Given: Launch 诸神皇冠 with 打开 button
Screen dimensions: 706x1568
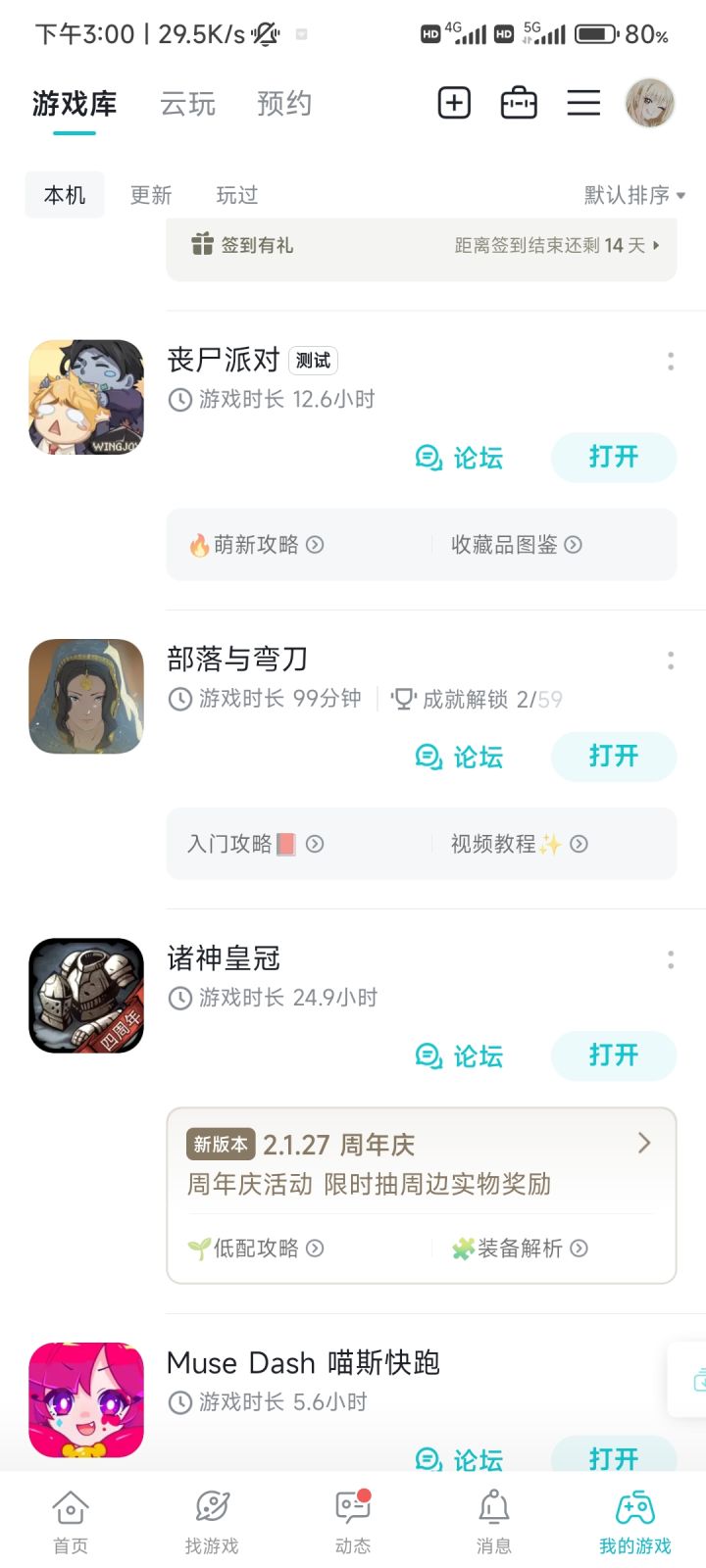Looking at the screenshot, I should click(x=614, y=1055).
